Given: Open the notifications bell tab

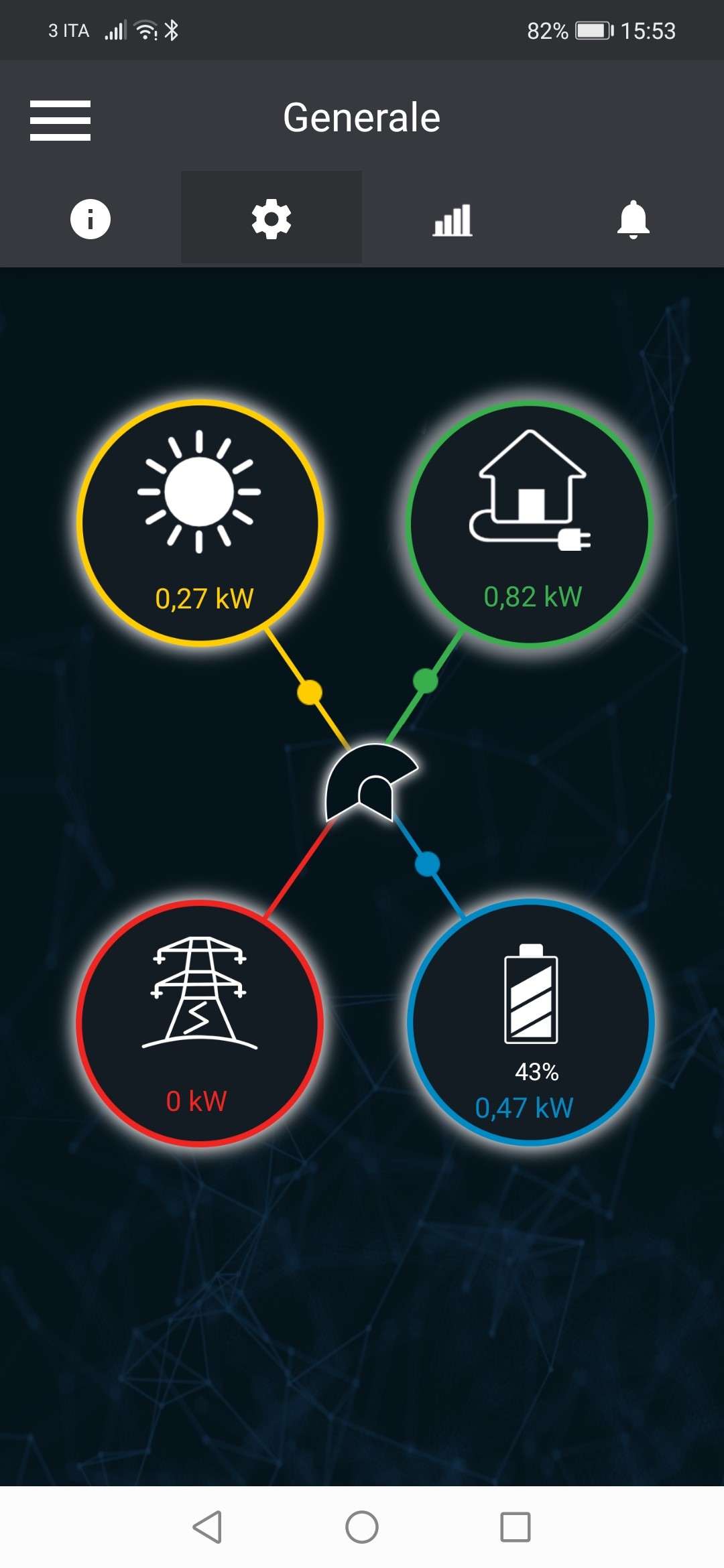Looking at the screenshot, I should 633,219.
